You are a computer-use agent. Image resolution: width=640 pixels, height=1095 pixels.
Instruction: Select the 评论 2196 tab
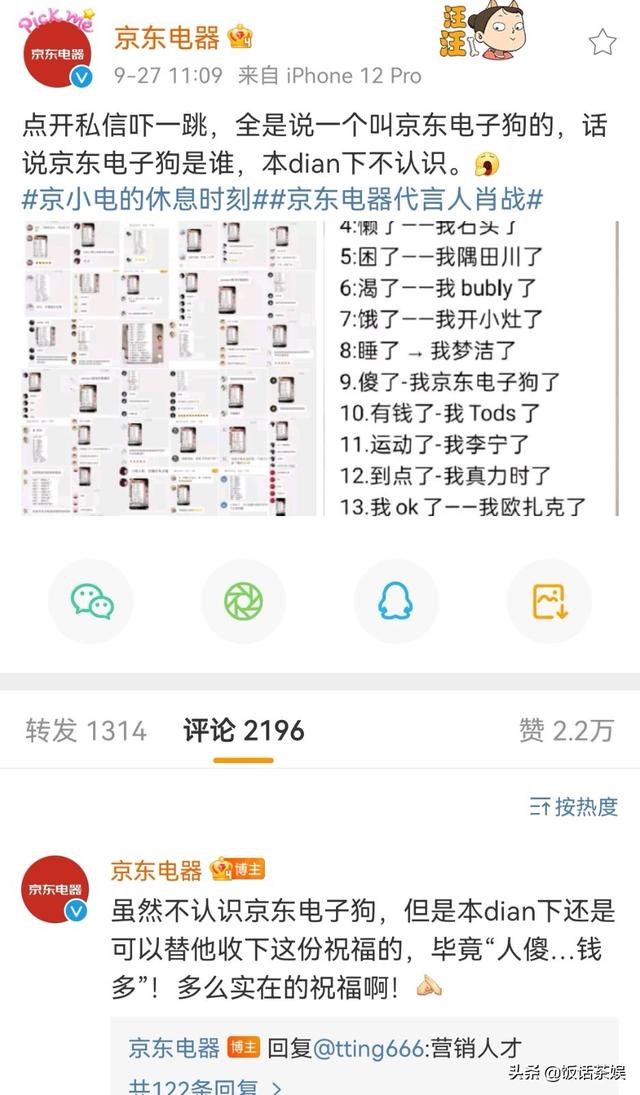point(243,731)
